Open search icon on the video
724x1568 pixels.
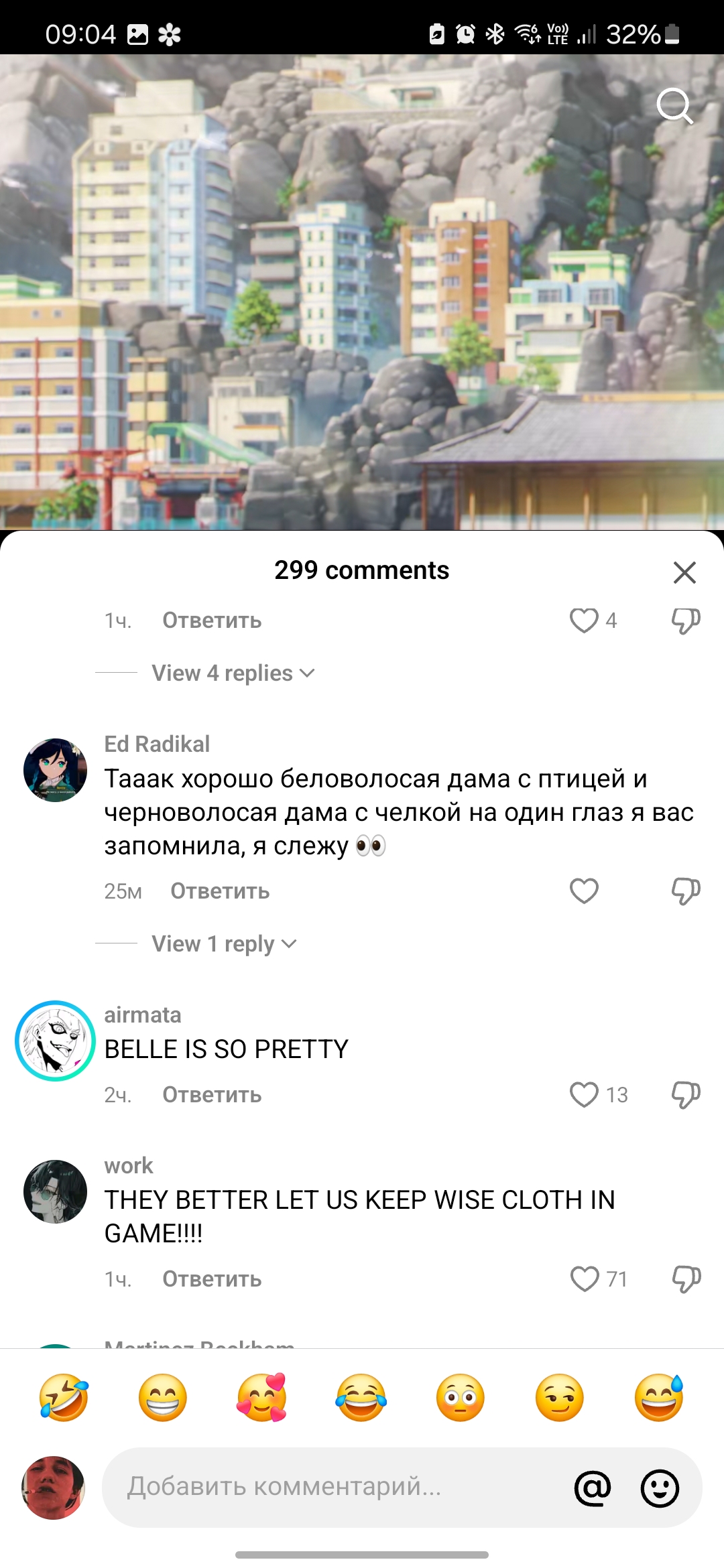674,107
